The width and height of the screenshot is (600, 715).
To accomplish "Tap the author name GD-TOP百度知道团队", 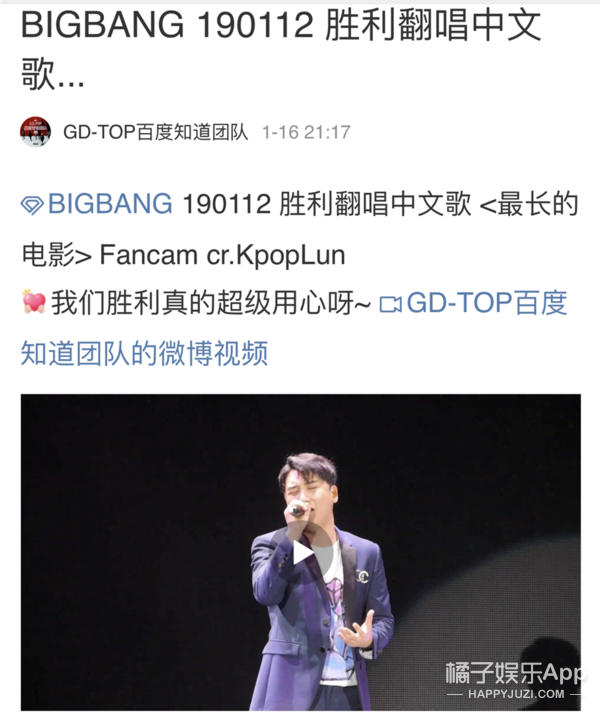I will point(155,132).
